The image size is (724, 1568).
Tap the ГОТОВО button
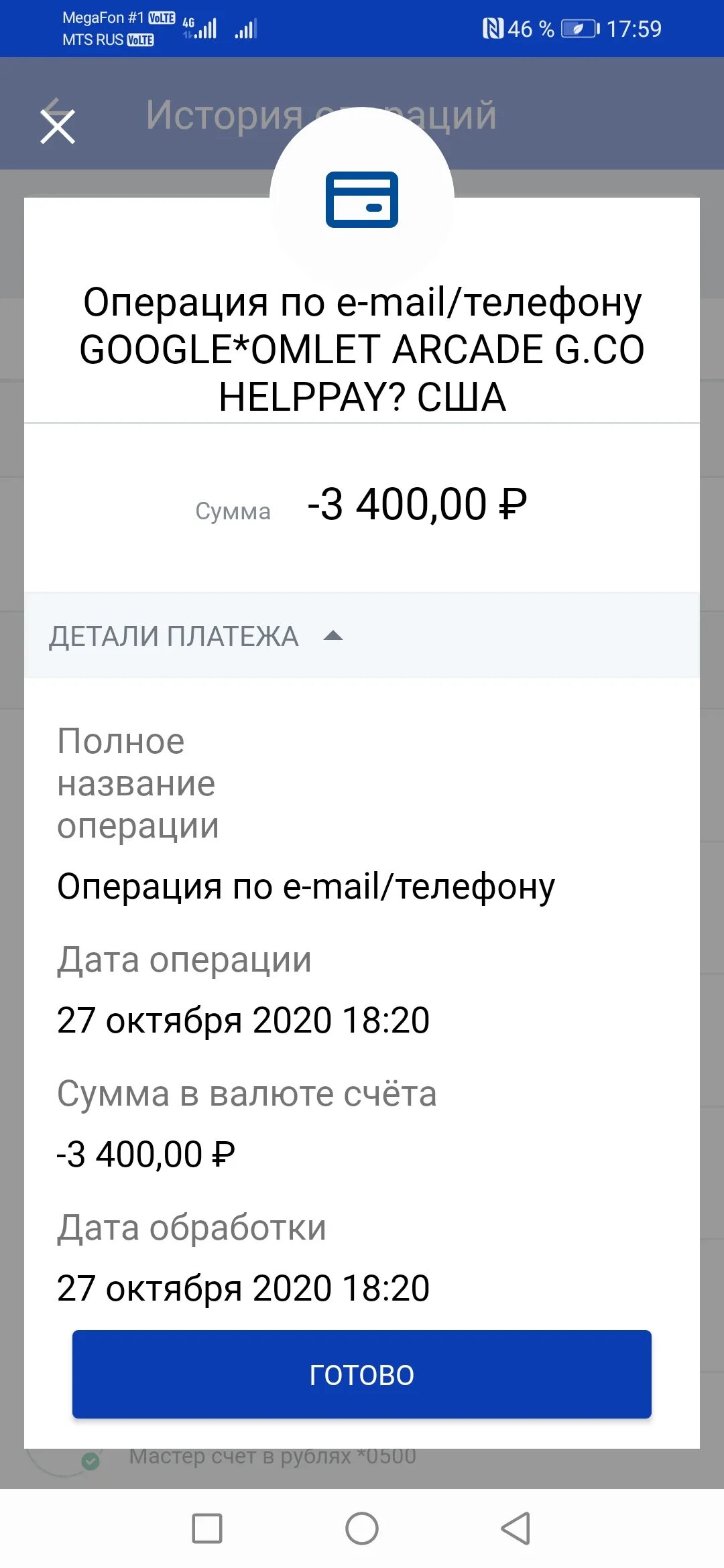[x=362, y=1374]
